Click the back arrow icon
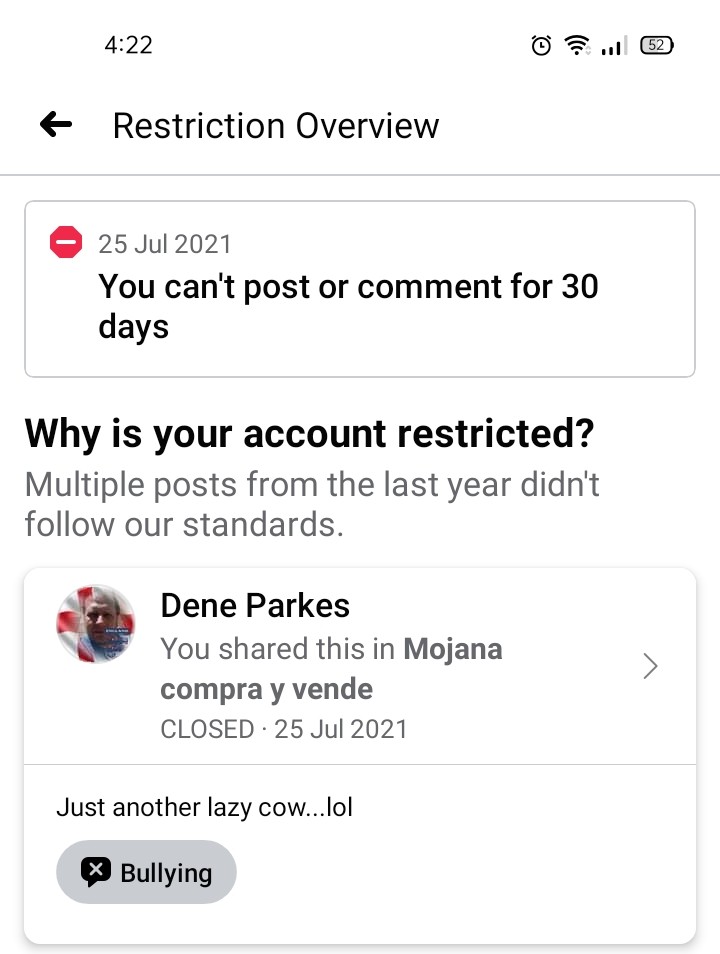 pos(55,124)
